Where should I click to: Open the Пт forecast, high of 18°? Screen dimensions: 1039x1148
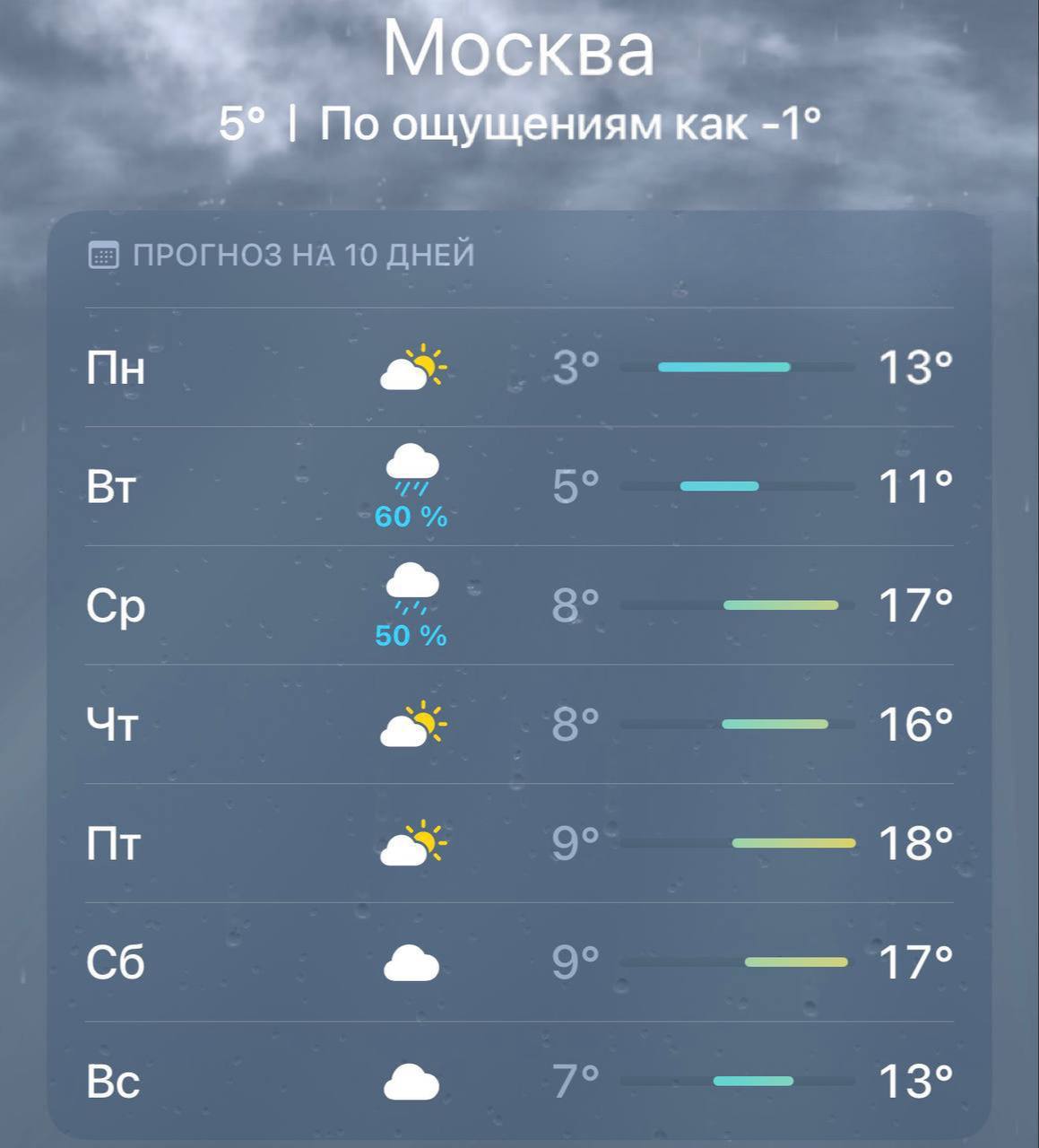(519, 843)
